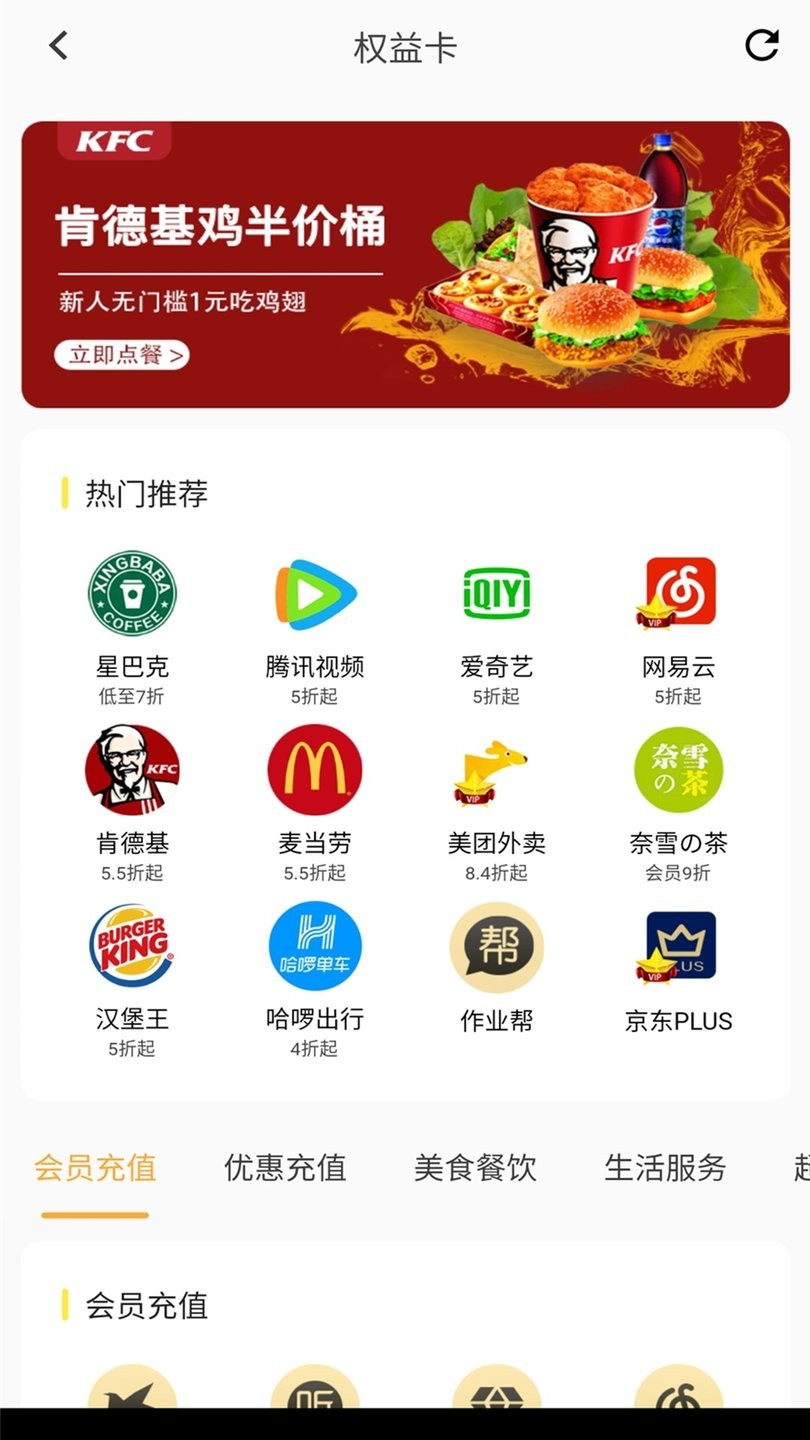
Task: Select the 星巴克 icon
Action: [132, 592]
